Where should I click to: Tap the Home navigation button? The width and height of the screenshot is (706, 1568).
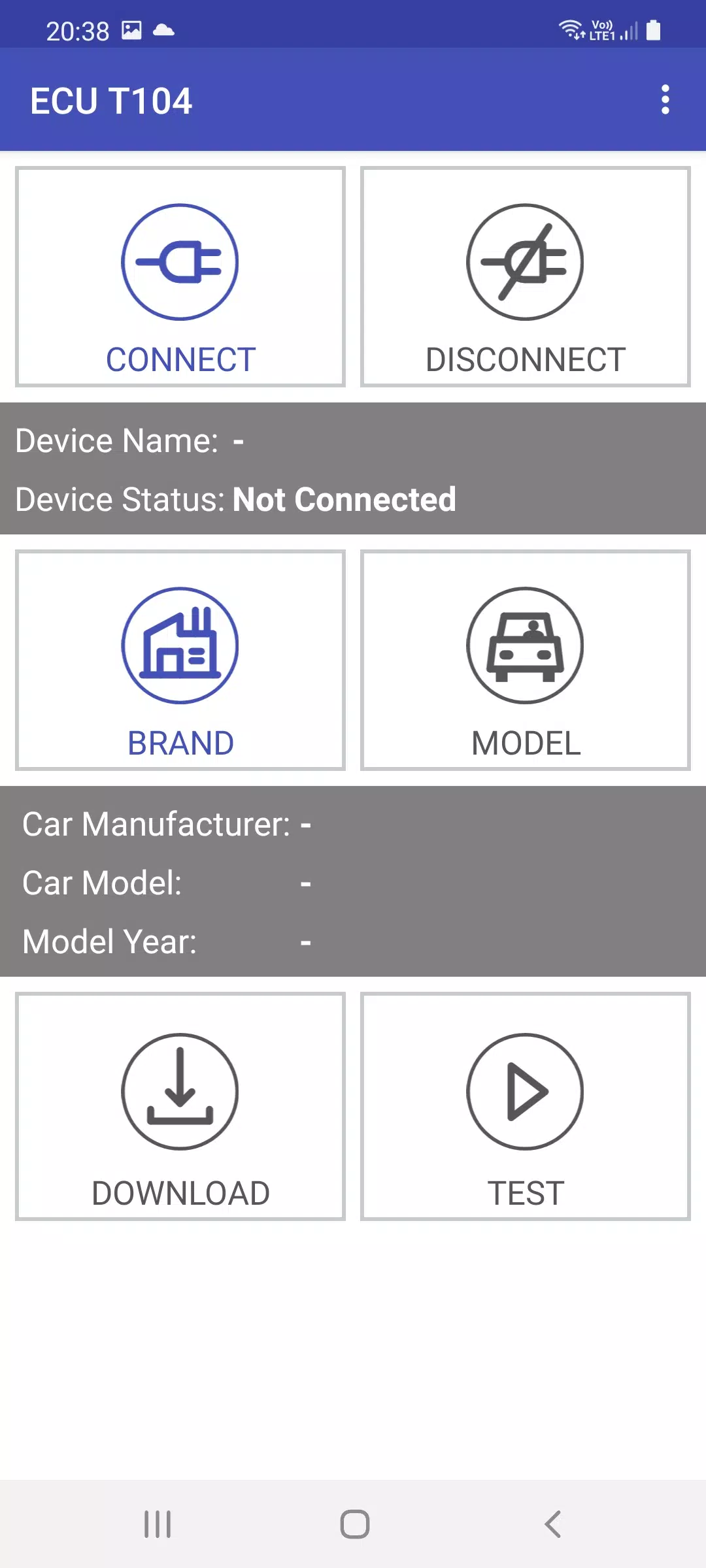pos(353,1525)
